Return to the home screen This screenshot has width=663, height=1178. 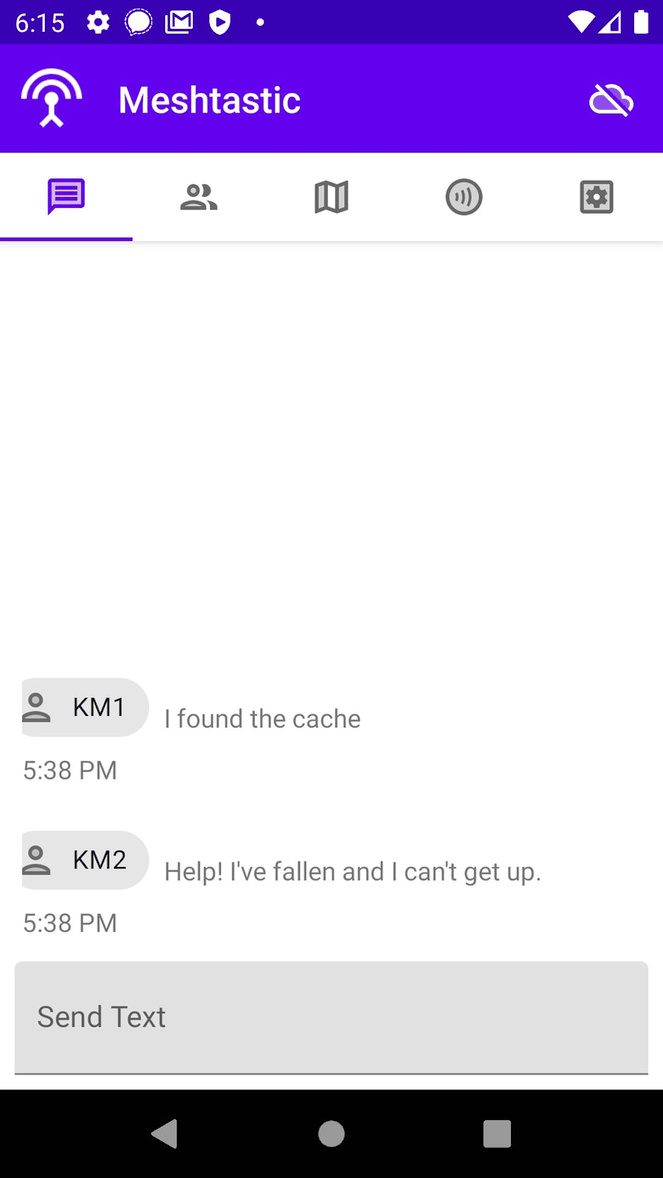(x=331, y=1133)
